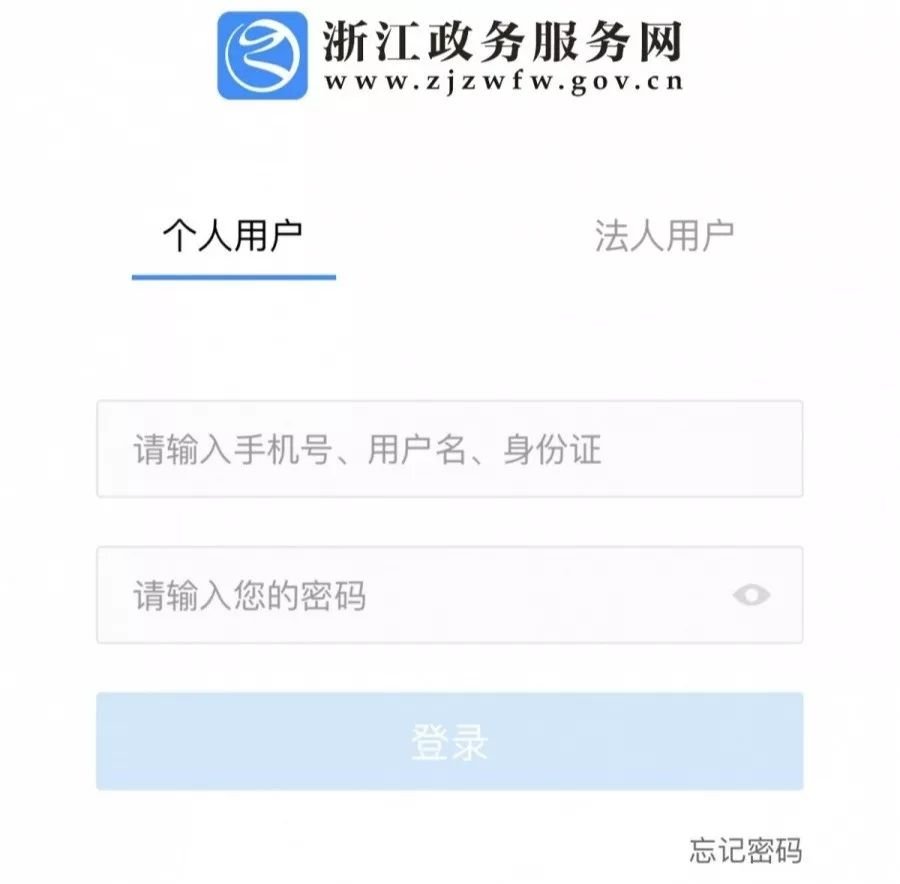Focus the phone, username or ID field
Screen dimensions: 900x884
pos(449,449)
